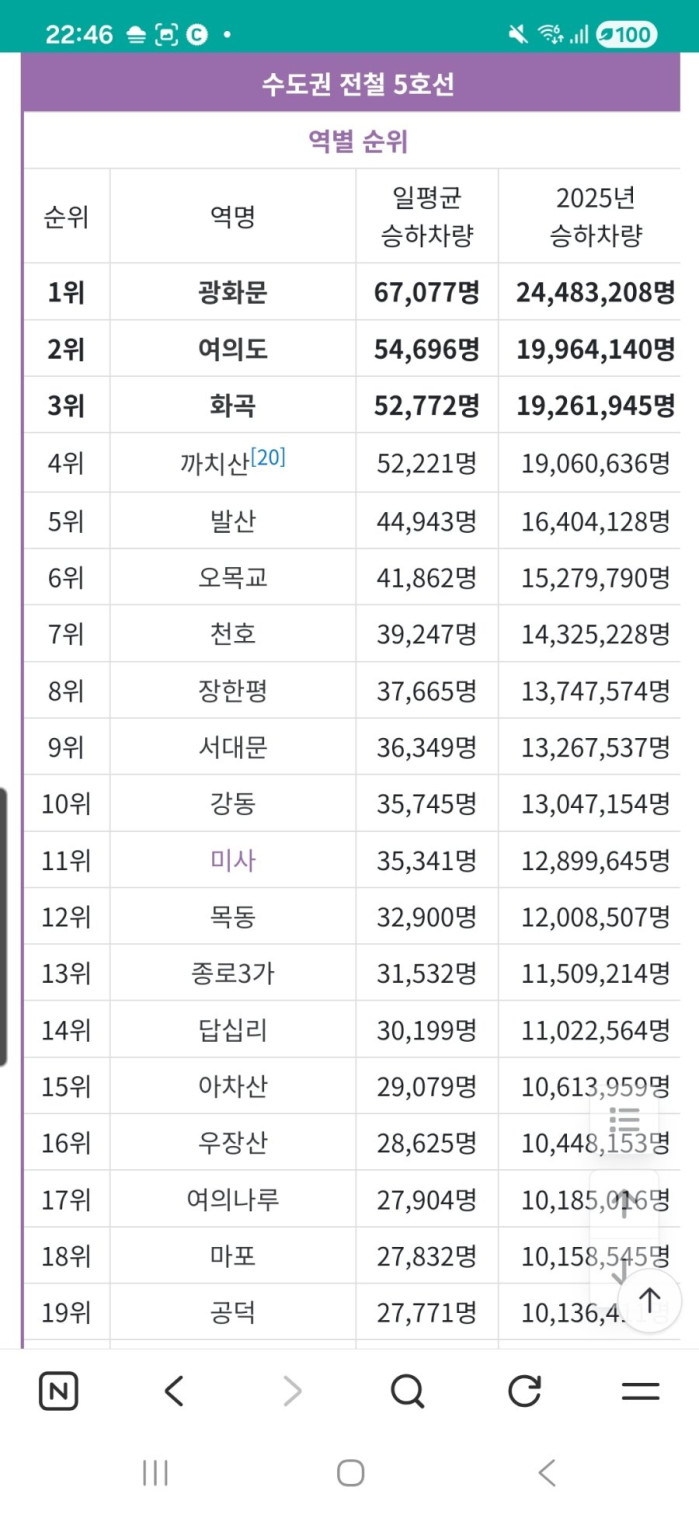The width and height of the screenshot is (699, 1515).
Task: Tap the system home button
Action: pos(350,1472)
